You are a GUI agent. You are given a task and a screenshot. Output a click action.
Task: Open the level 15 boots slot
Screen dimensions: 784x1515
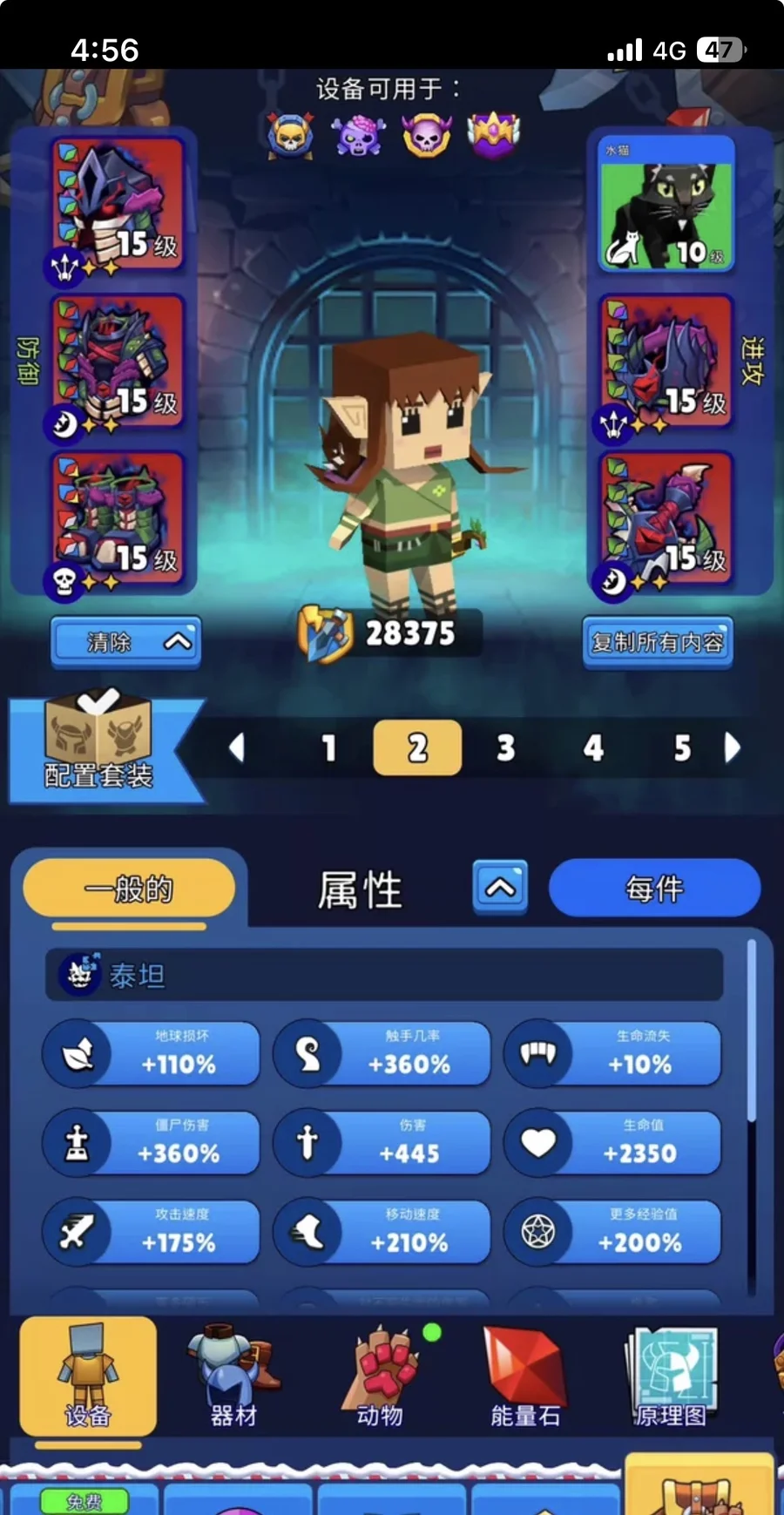tap(118, 520)
